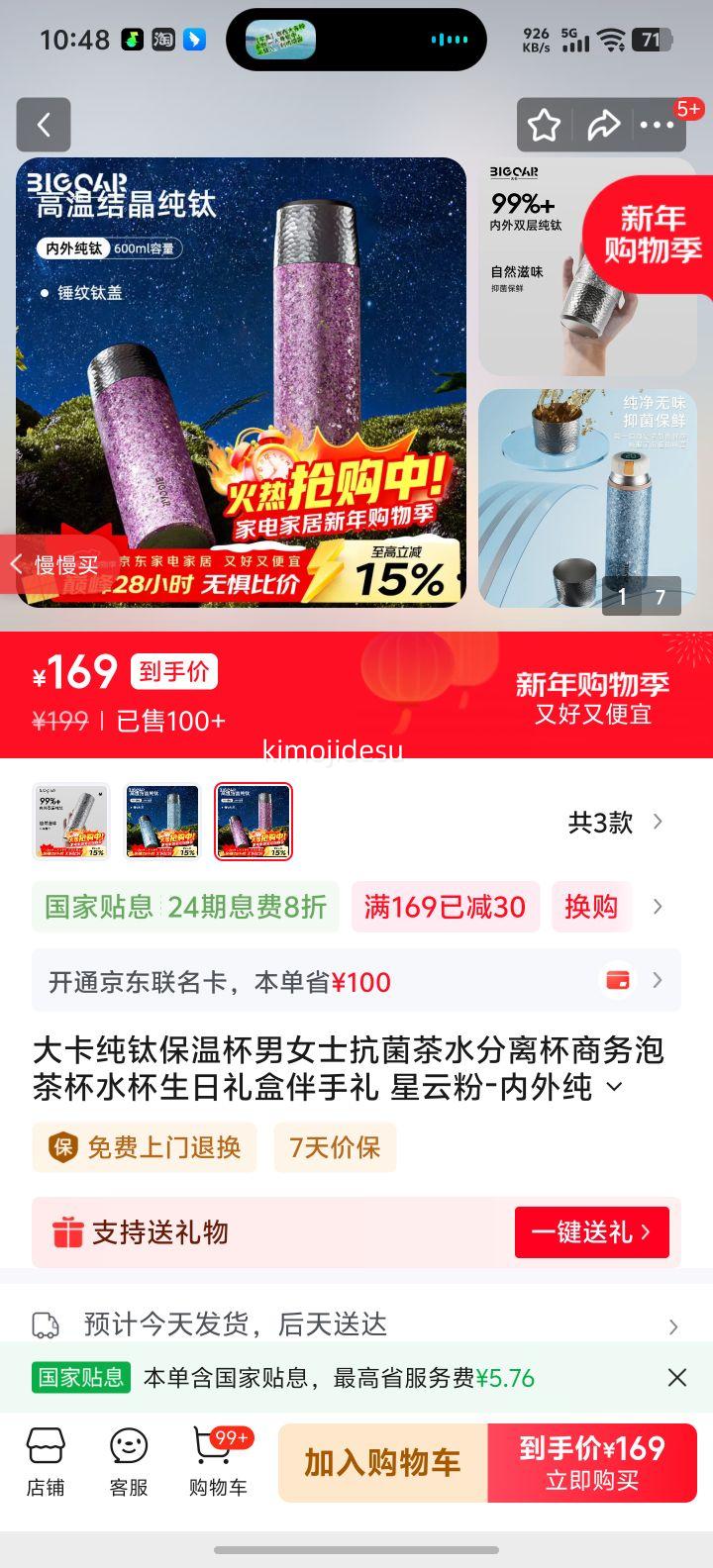Dismiss the 国家贴息 banner with the X
713x1568 pixels.
tap(676, 1377)
